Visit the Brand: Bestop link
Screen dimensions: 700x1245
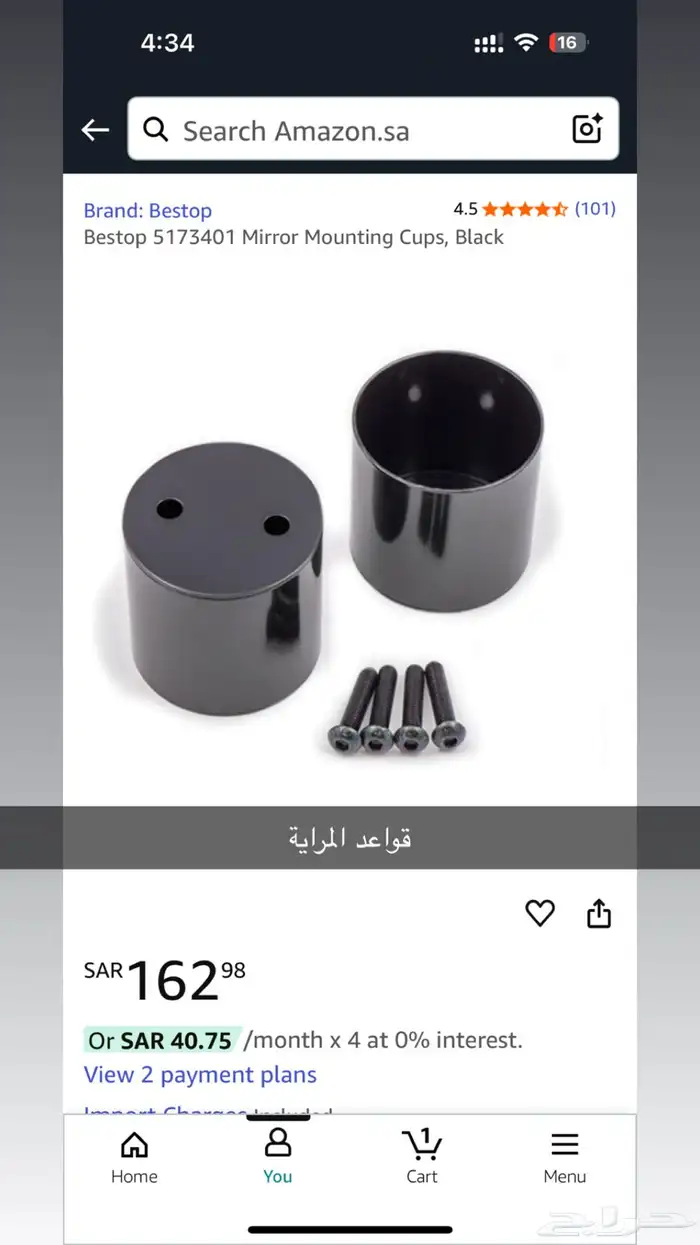[x=148, y=211]
